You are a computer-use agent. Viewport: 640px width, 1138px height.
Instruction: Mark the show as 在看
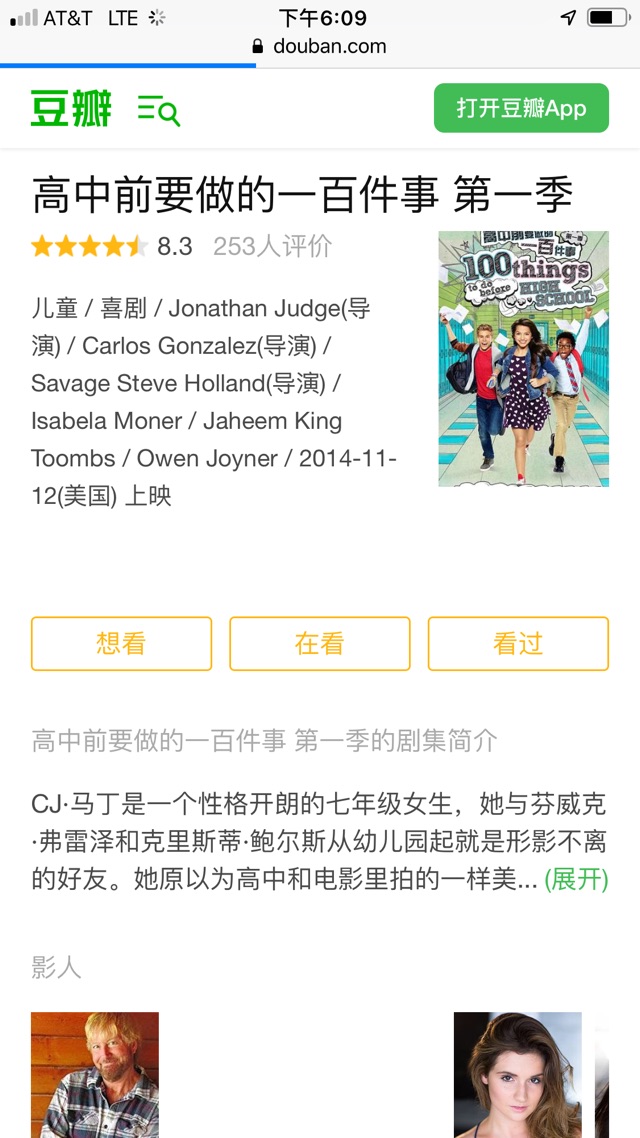coord(319,644)
